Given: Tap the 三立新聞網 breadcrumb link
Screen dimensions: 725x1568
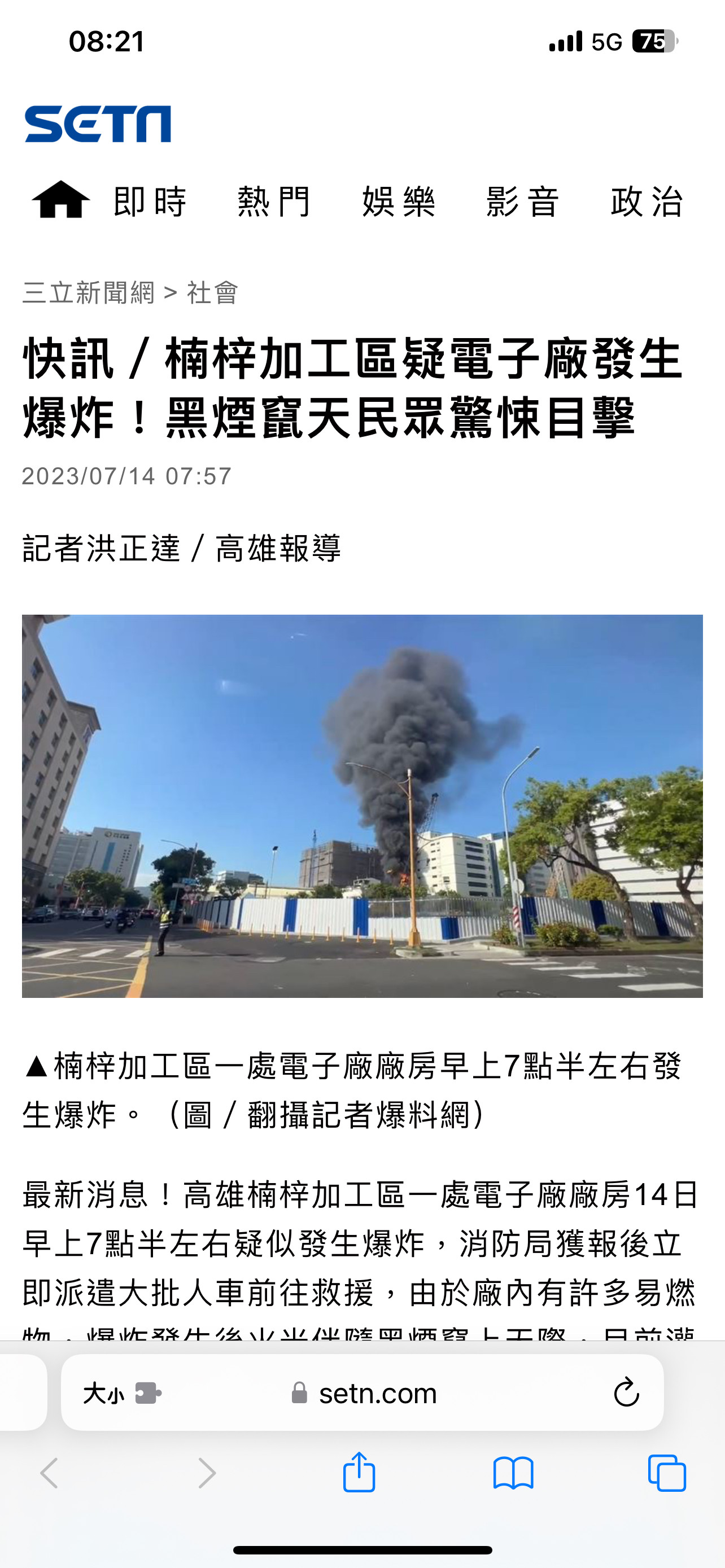Looking at the screenshot, I should pos(89,293).
